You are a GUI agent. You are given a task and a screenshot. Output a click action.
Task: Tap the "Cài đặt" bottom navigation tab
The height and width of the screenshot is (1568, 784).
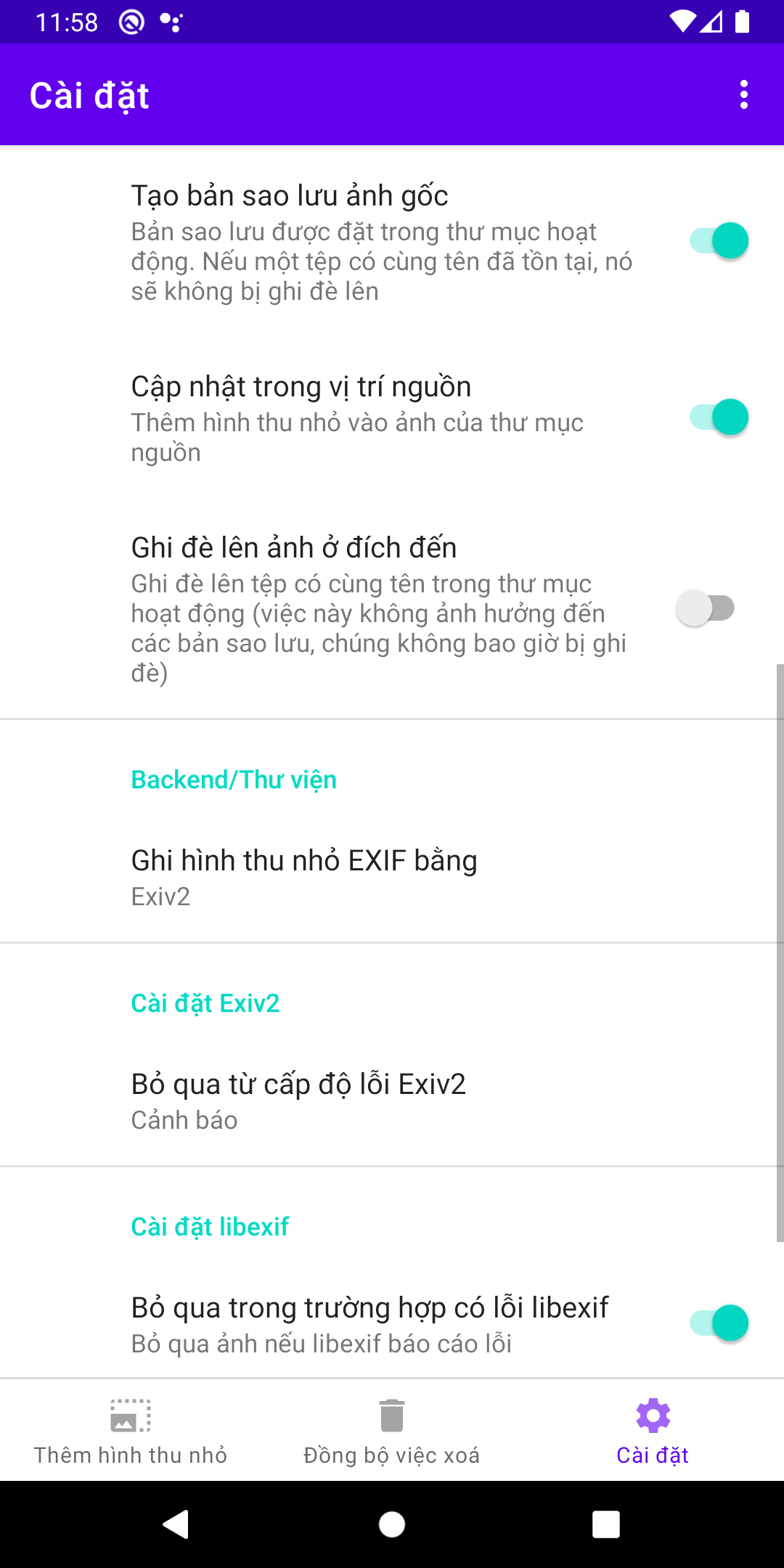(653, 1432)
